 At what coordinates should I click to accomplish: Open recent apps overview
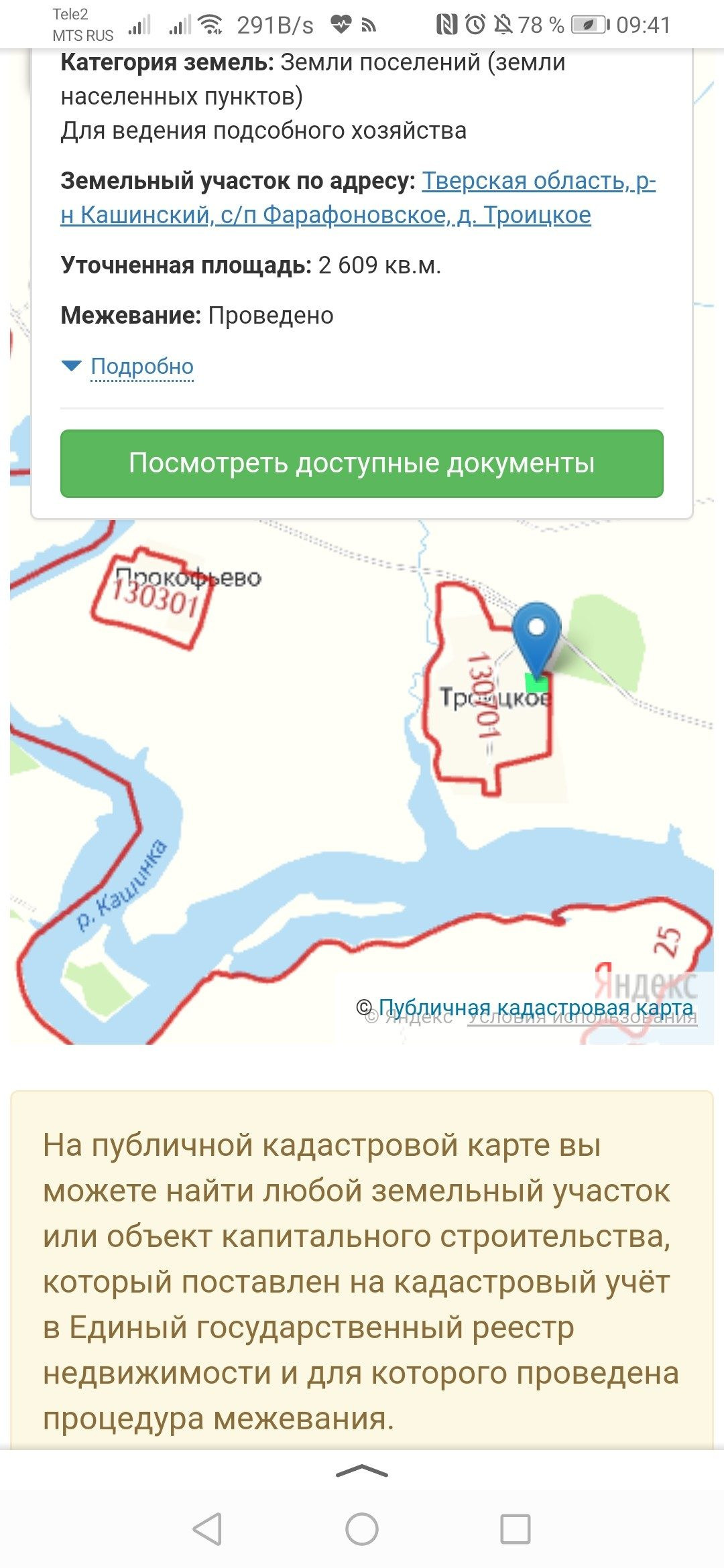click(516, 1529)
